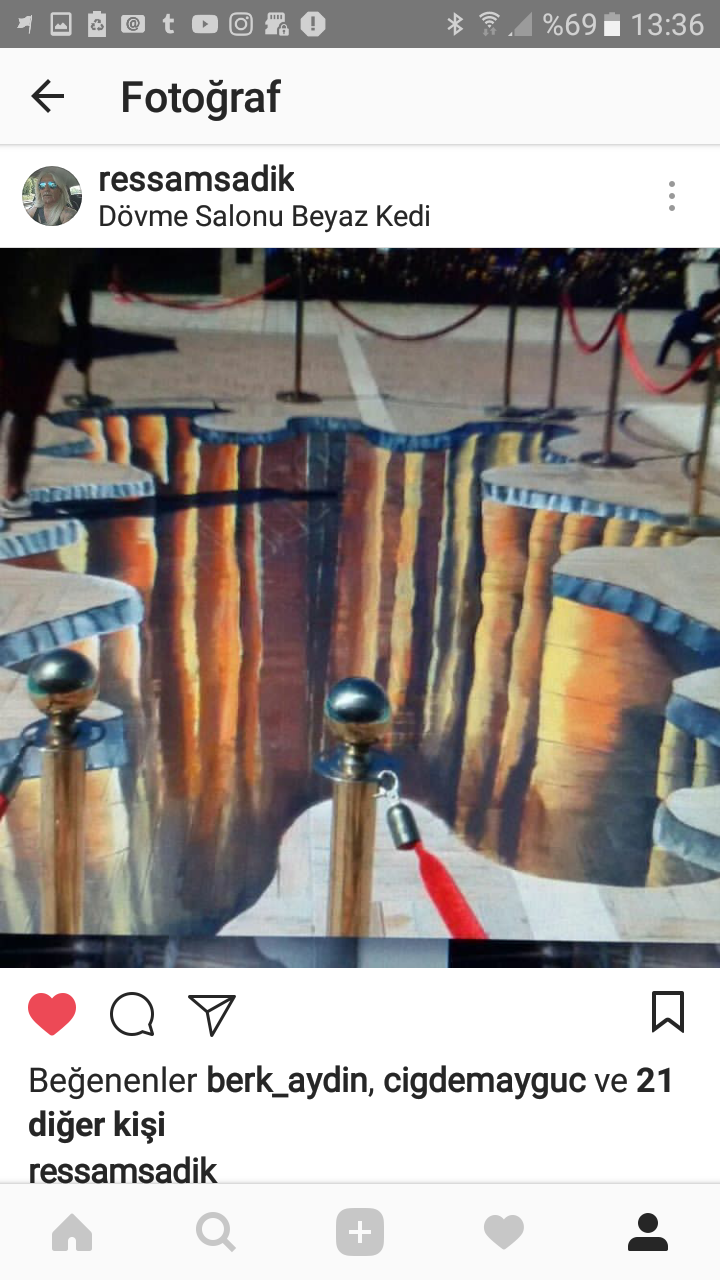Screen dimensions: 720x1280
Task: Open location Dövme Salonu Beyaz Kedi
Action: [x=264, y=216]
